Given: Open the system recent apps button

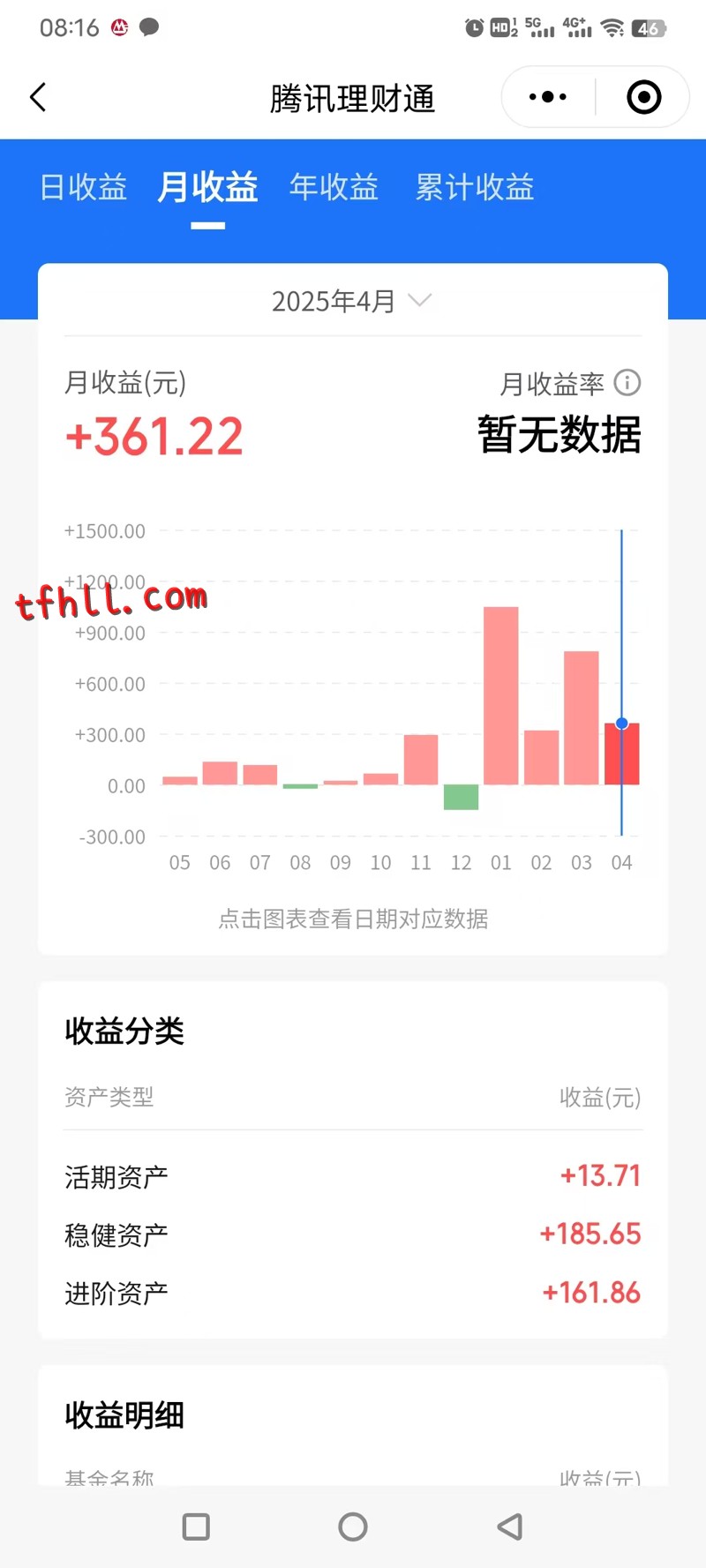Looking at the screenshot, I should [x=196, y=1527].
